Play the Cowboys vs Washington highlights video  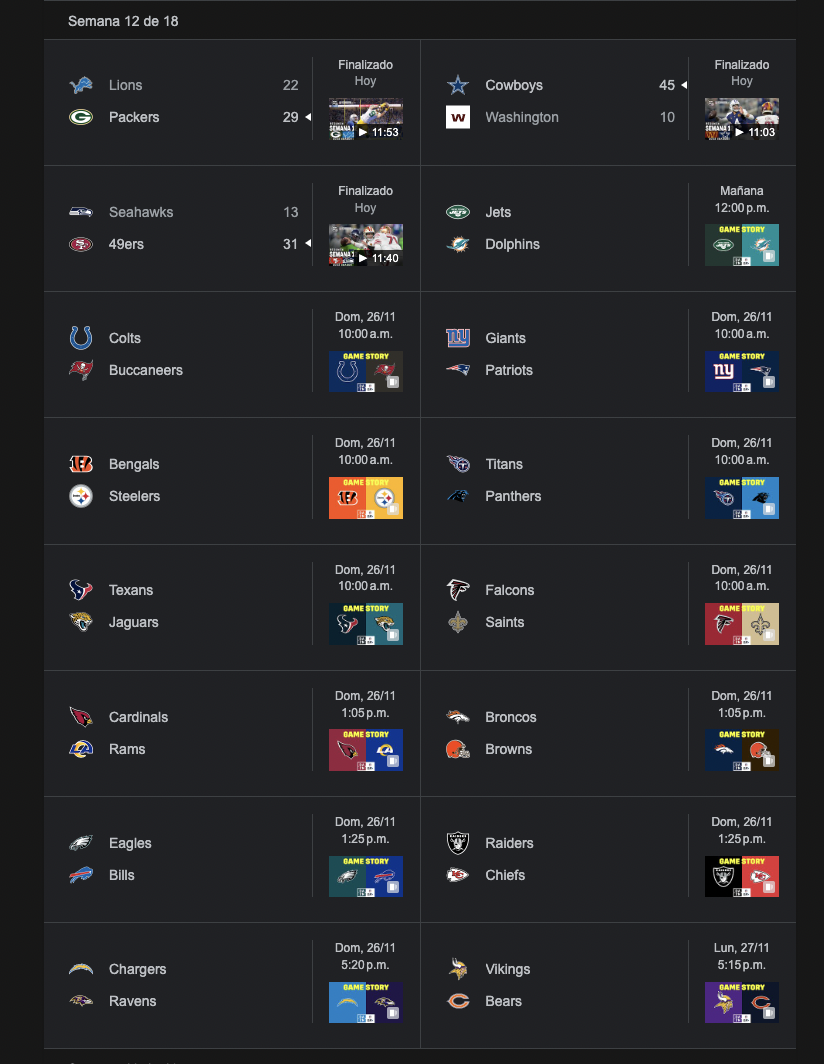click(741, 118)
